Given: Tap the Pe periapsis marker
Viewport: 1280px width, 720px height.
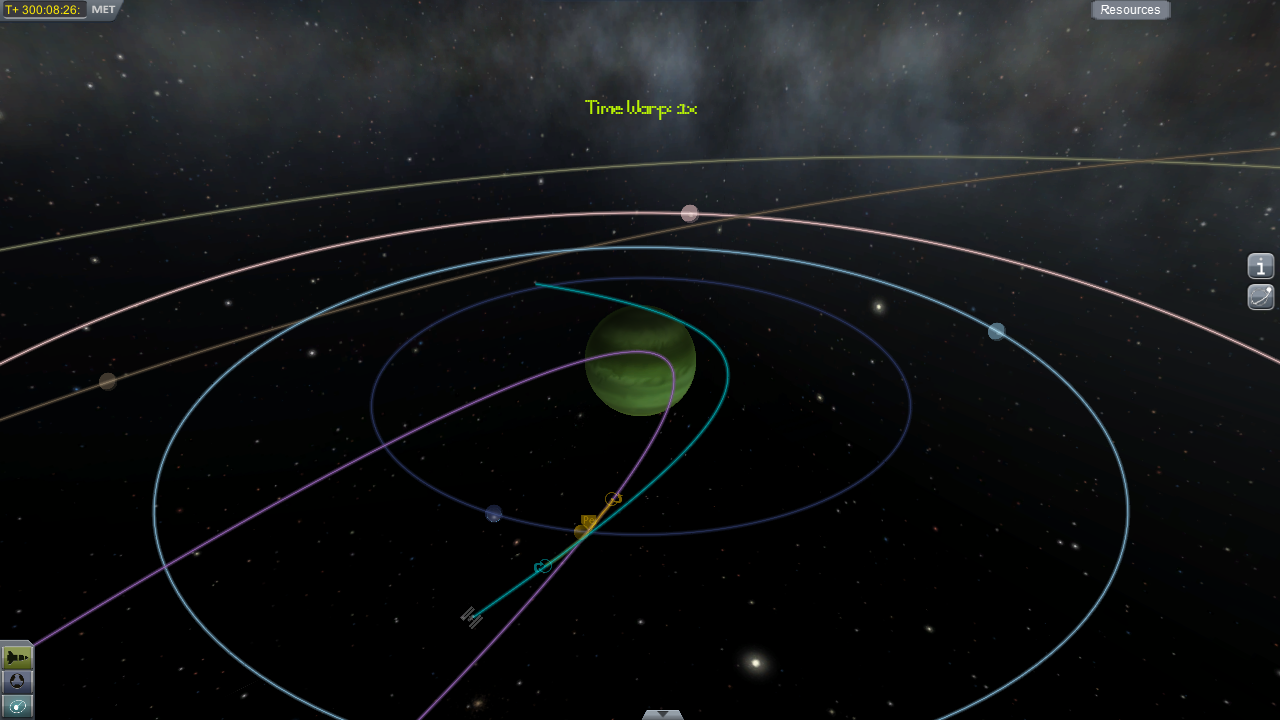Looking at the screenshot, I should [x=588, y=522].
